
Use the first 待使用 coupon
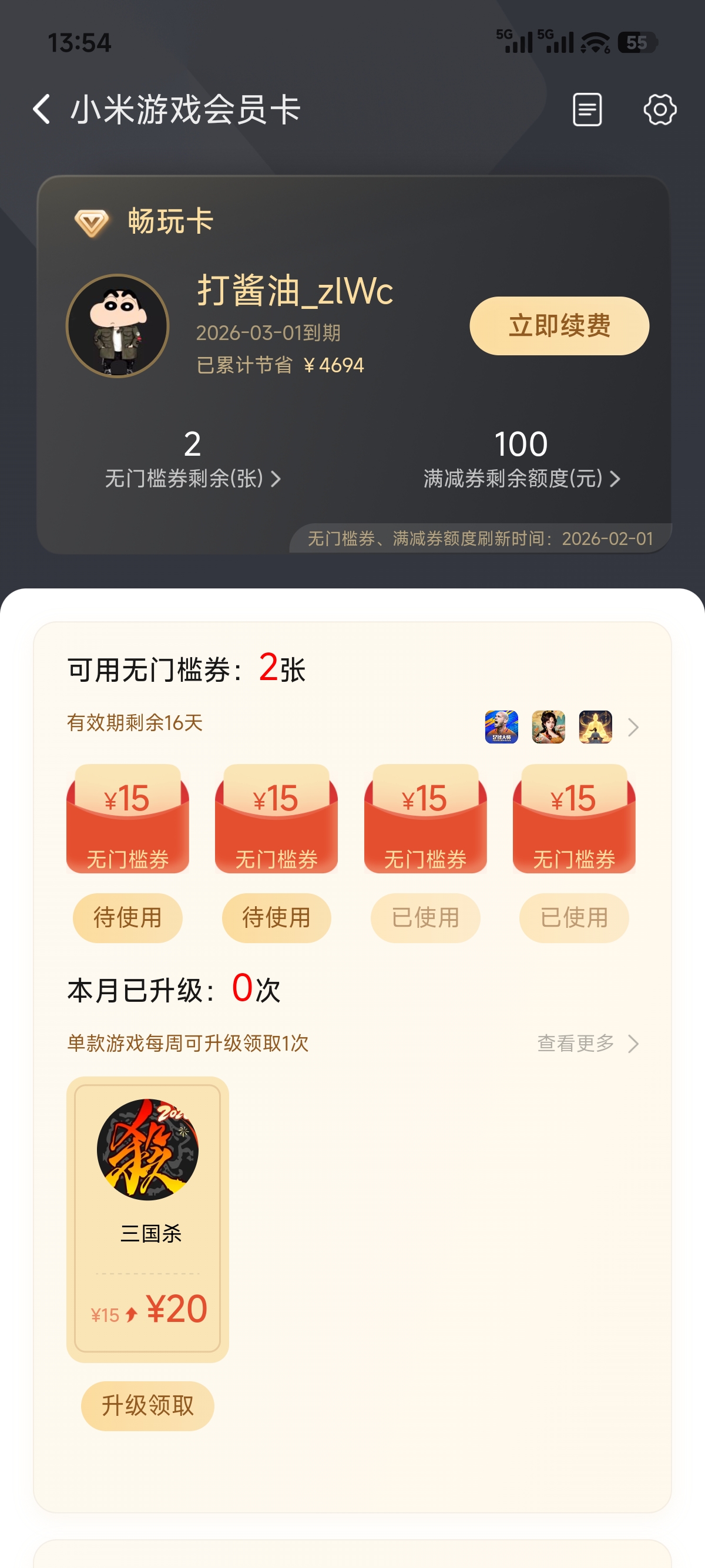point(127,917)
